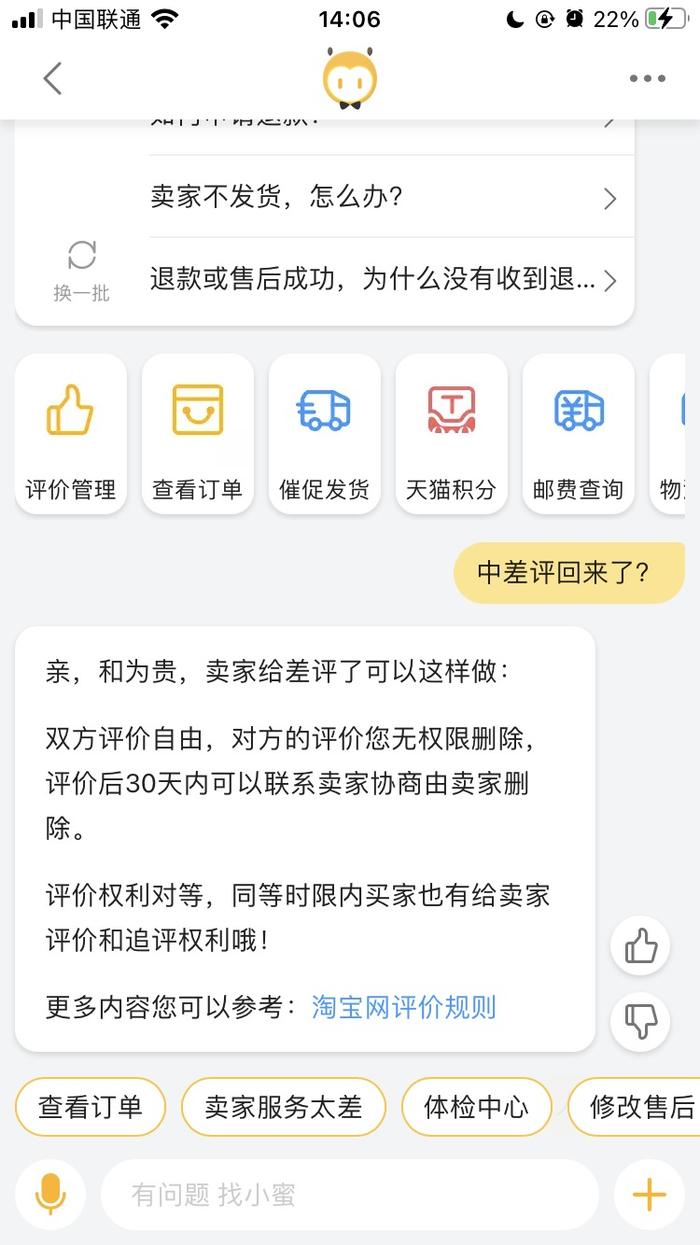This screenshot has width=700, height=1245.
Task: Go back using the top-left arrow
Action: point(52,78)
